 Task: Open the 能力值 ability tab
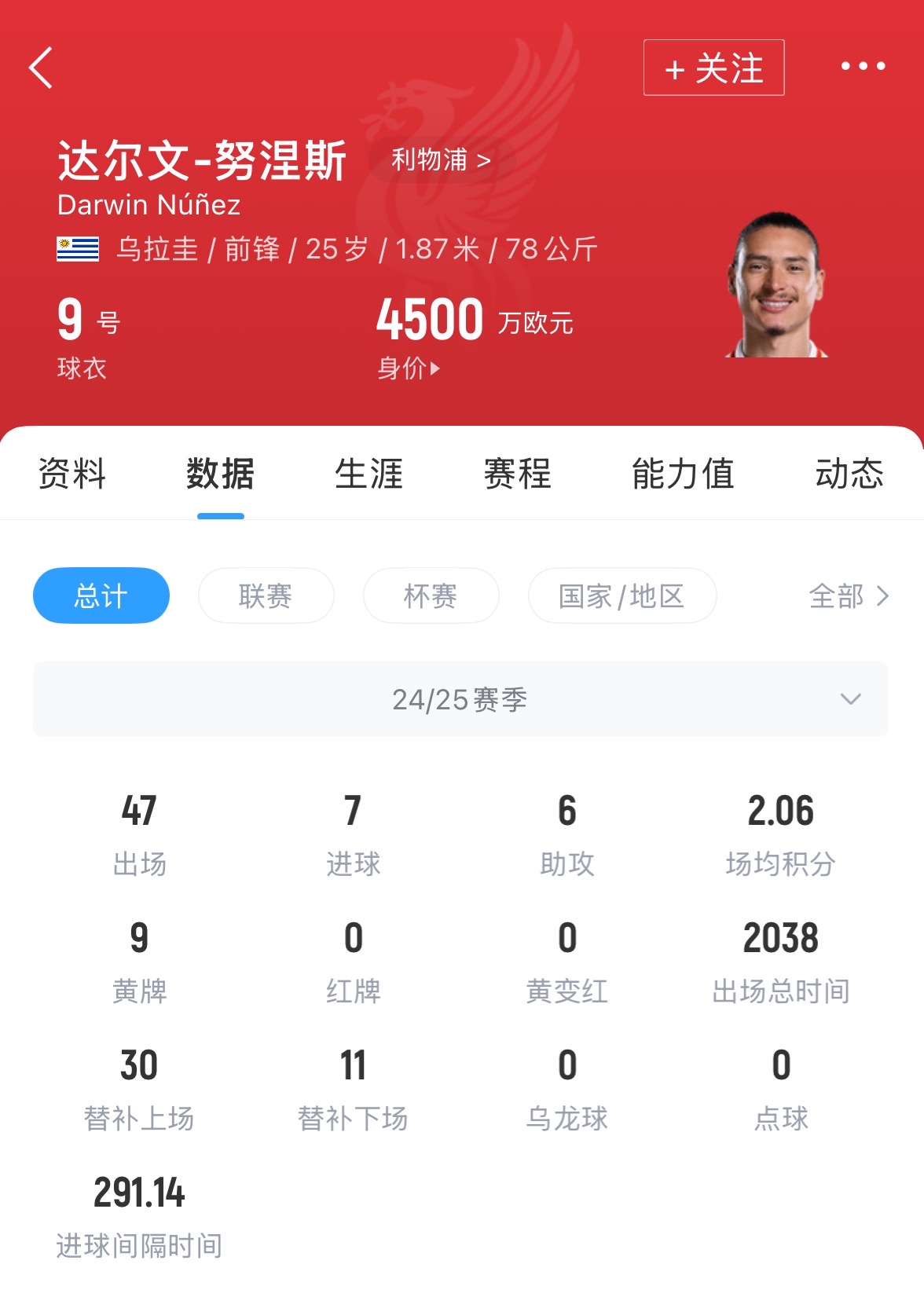tap(683, 474)
